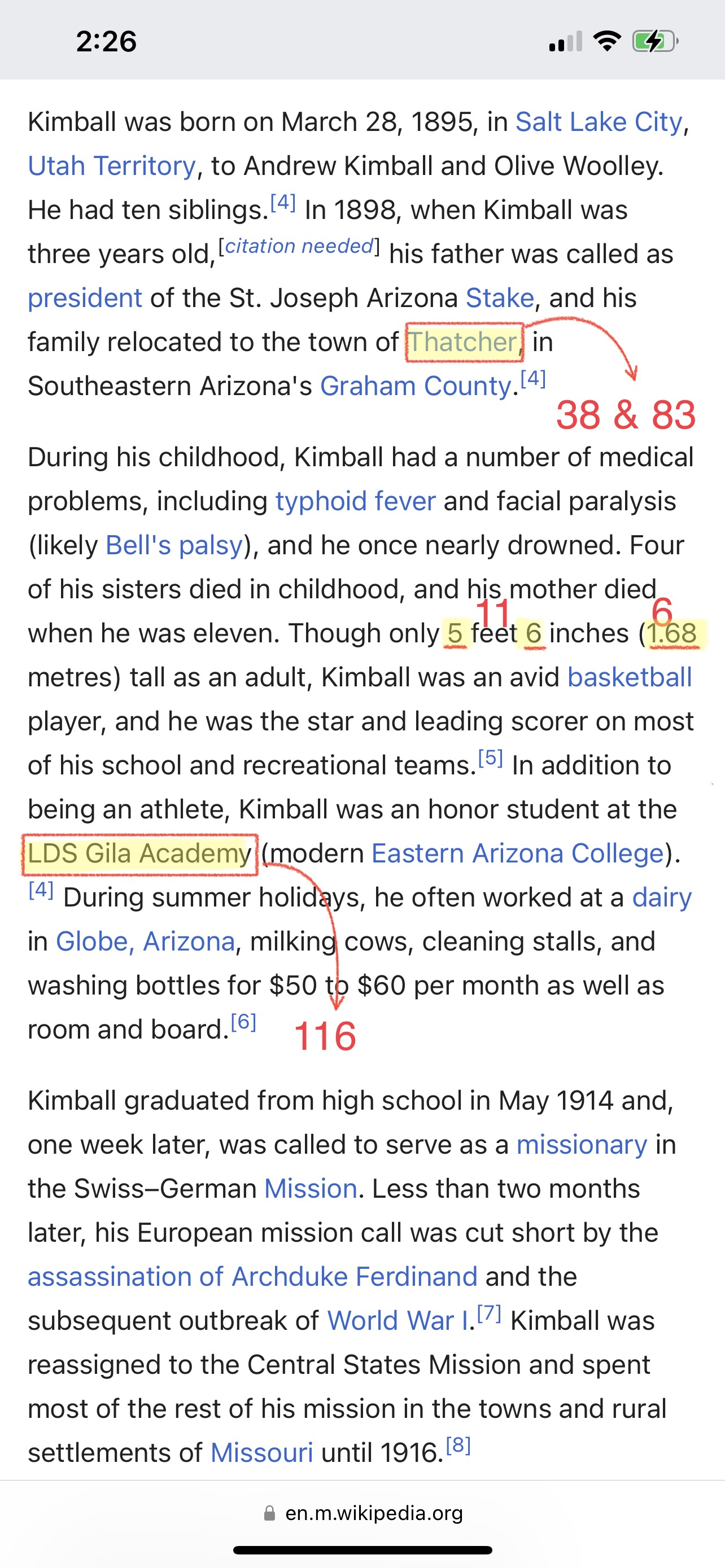Go to the Graham County article
Screen dimensions: 725x1568
[x=416, y=386]
